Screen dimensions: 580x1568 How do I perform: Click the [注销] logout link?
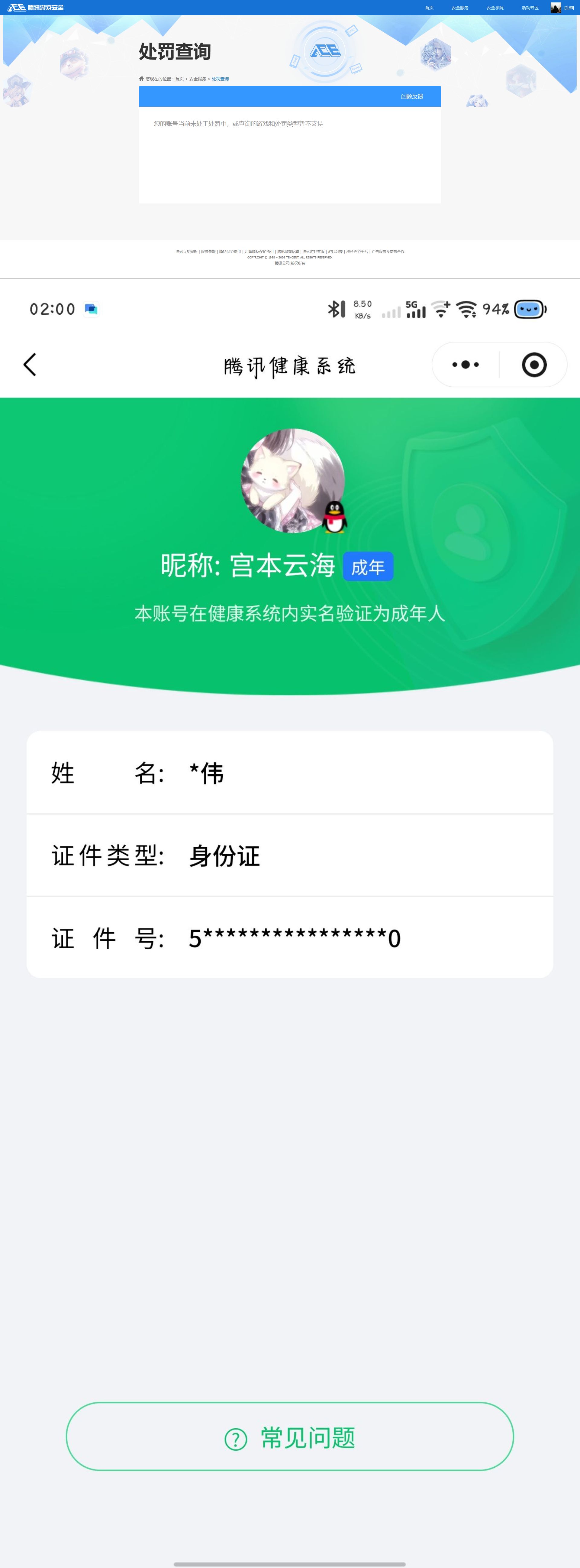pos(570,7)
